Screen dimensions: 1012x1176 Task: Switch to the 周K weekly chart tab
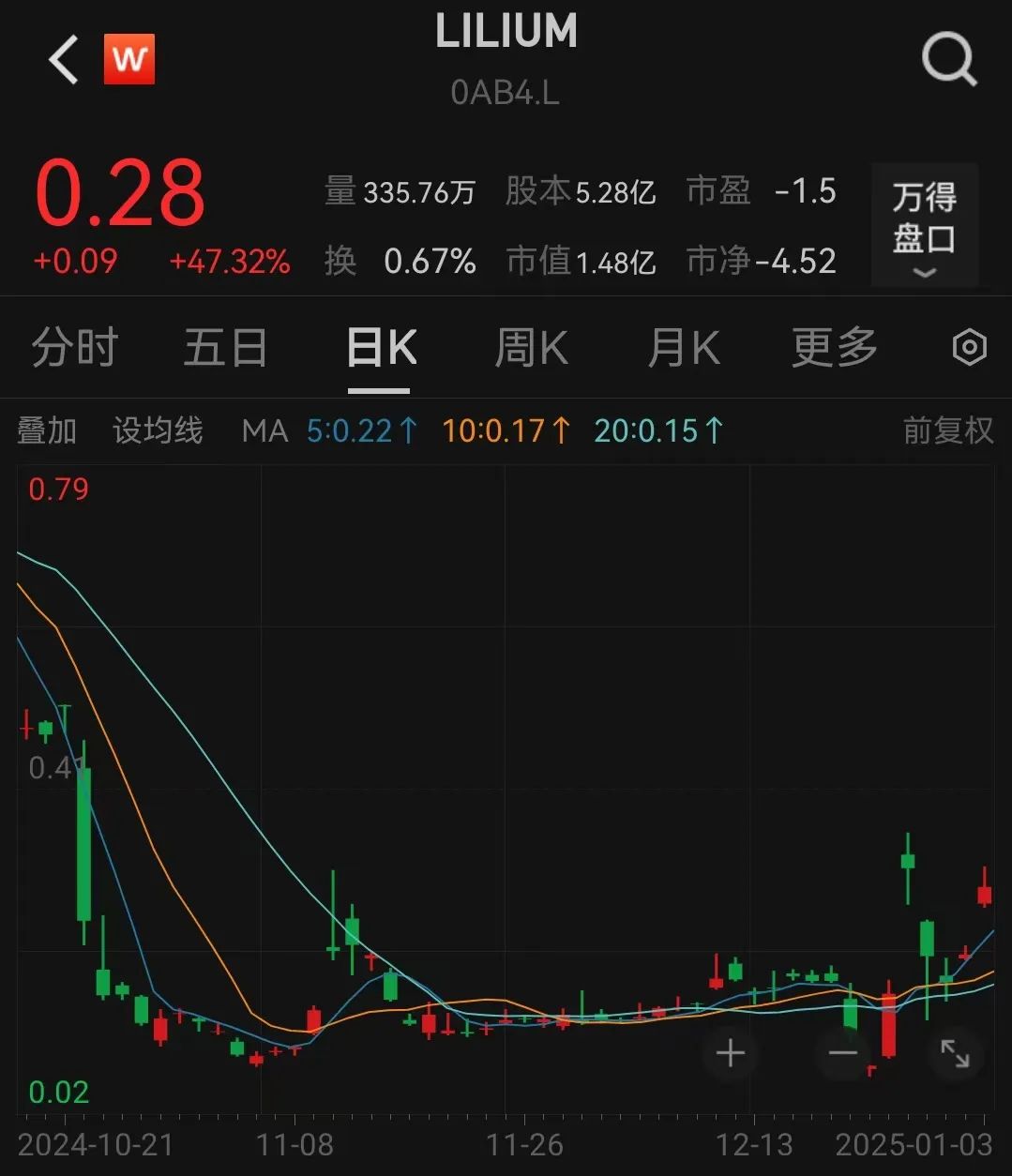(x=531, y=348)
